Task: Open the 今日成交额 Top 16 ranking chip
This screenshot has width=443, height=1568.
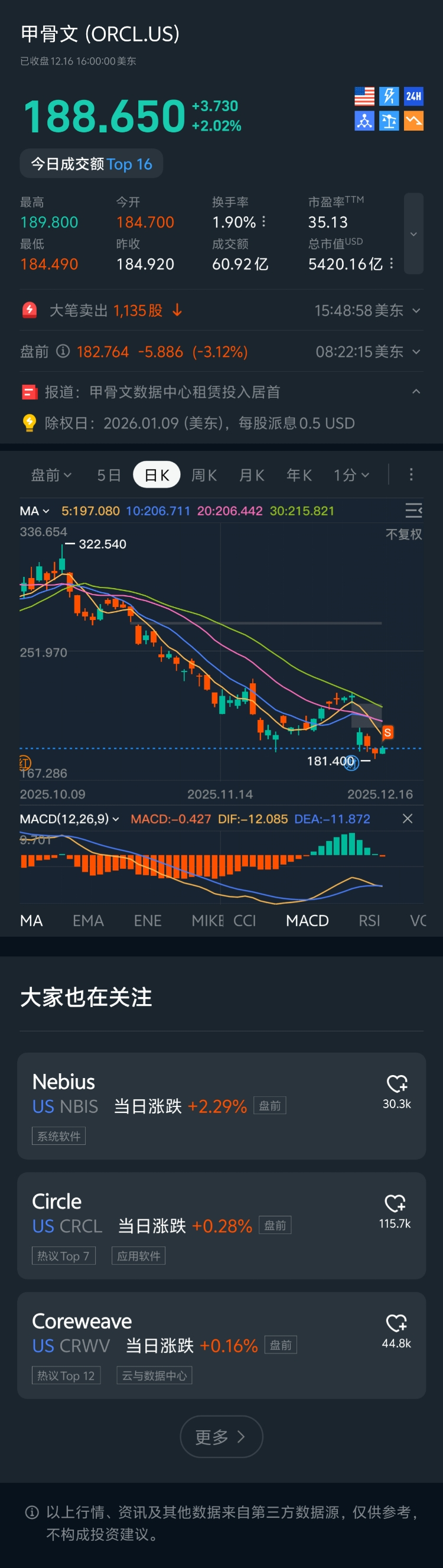Action: click(x=92, y=164)
